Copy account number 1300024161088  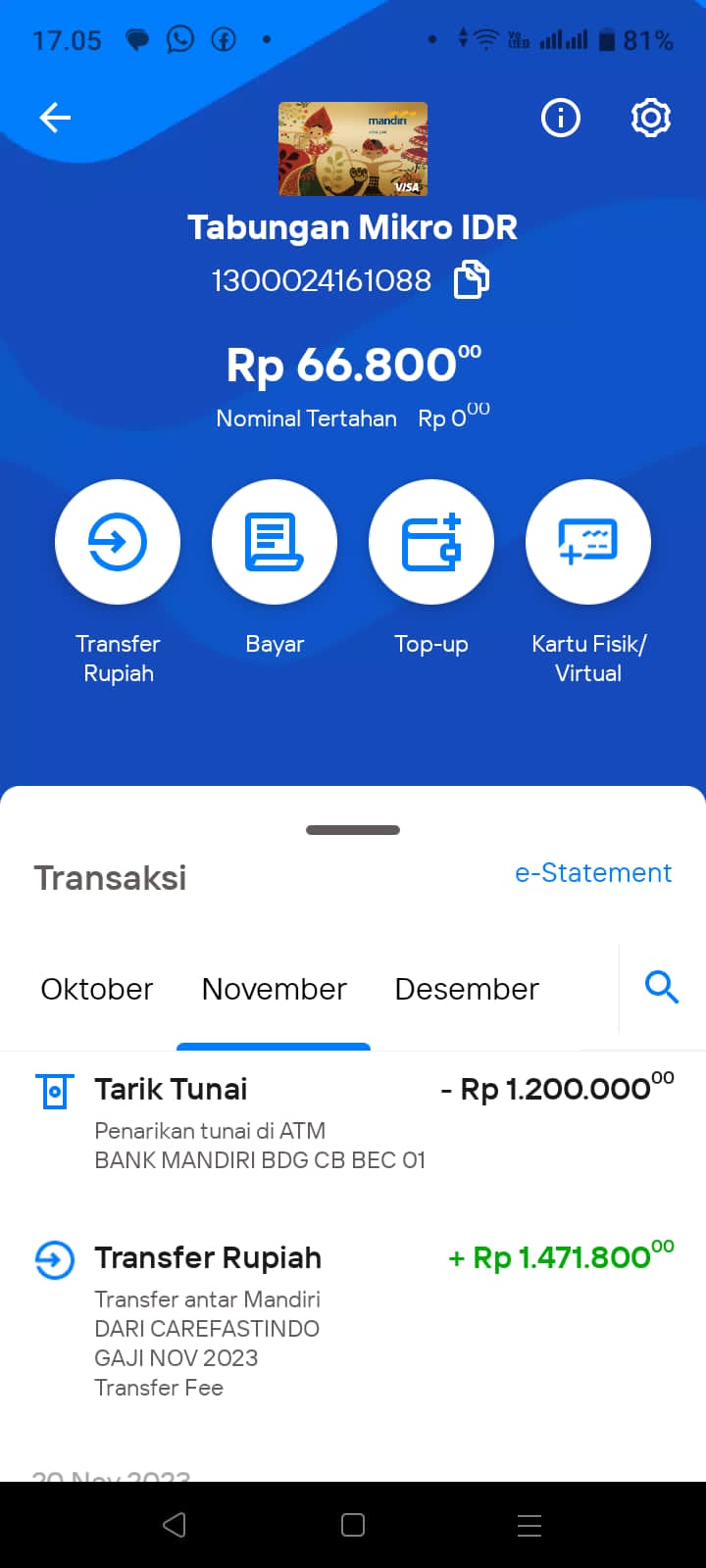tap(472, 280)
